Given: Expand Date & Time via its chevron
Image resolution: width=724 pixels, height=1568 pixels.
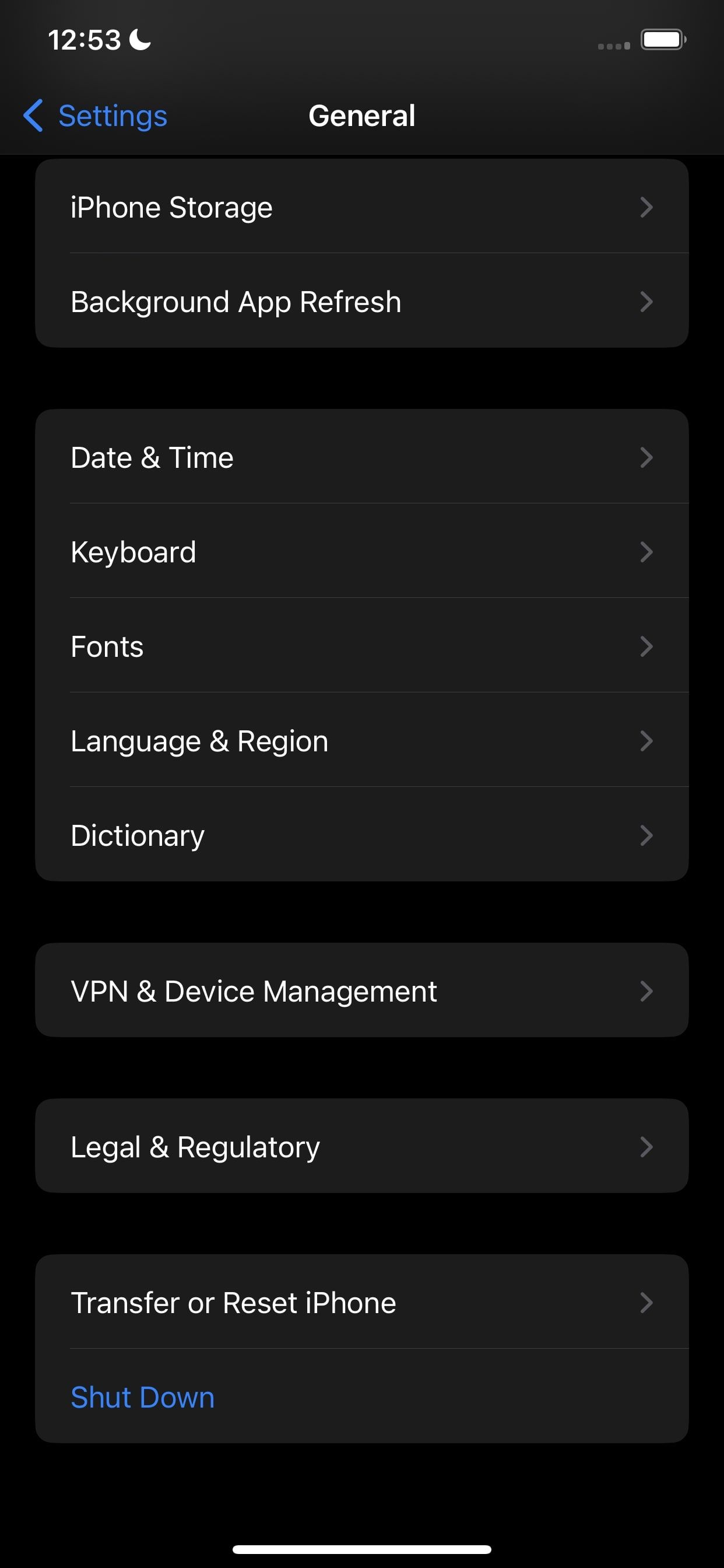Looking at the screenshot, I should pos(646,458).
